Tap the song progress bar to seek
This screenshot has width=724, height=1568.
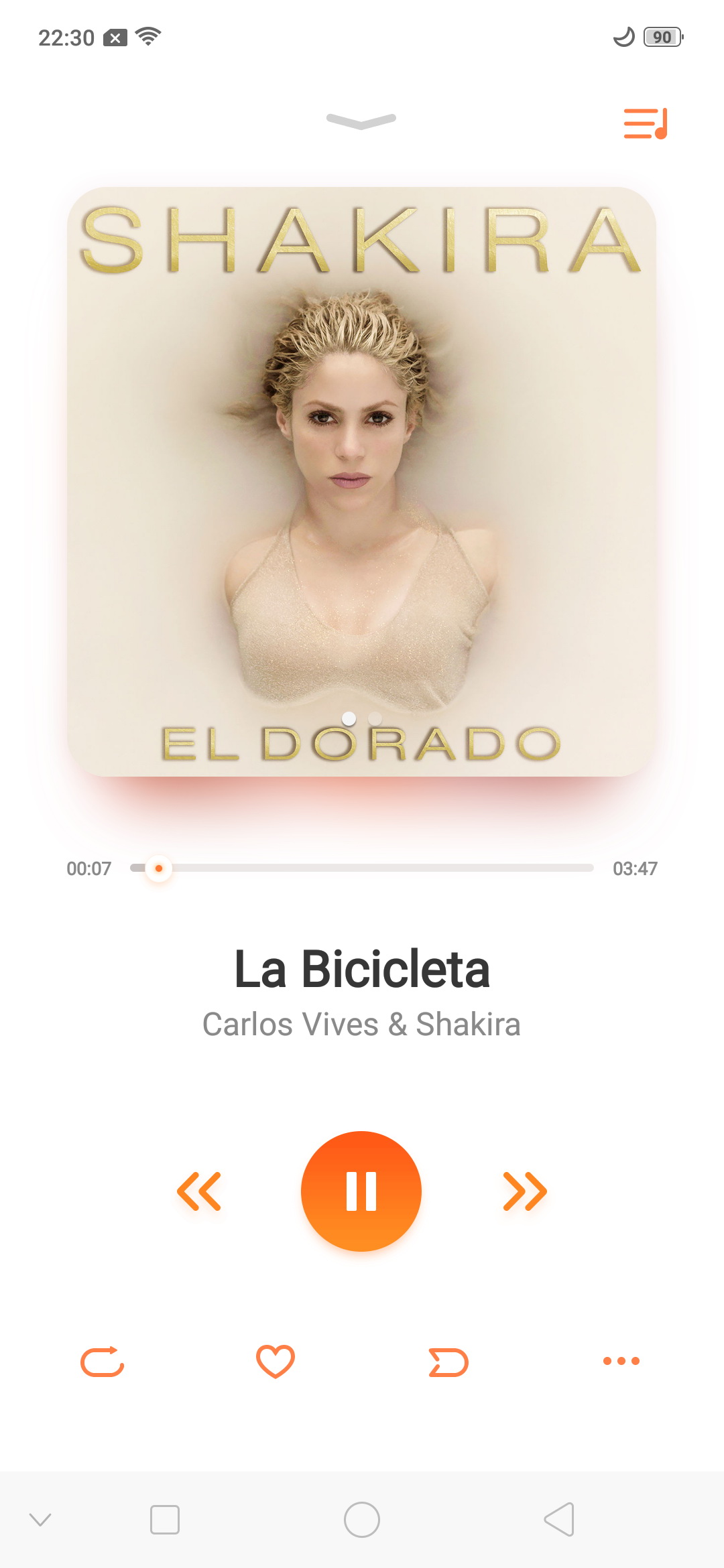(x=362, y=868)
